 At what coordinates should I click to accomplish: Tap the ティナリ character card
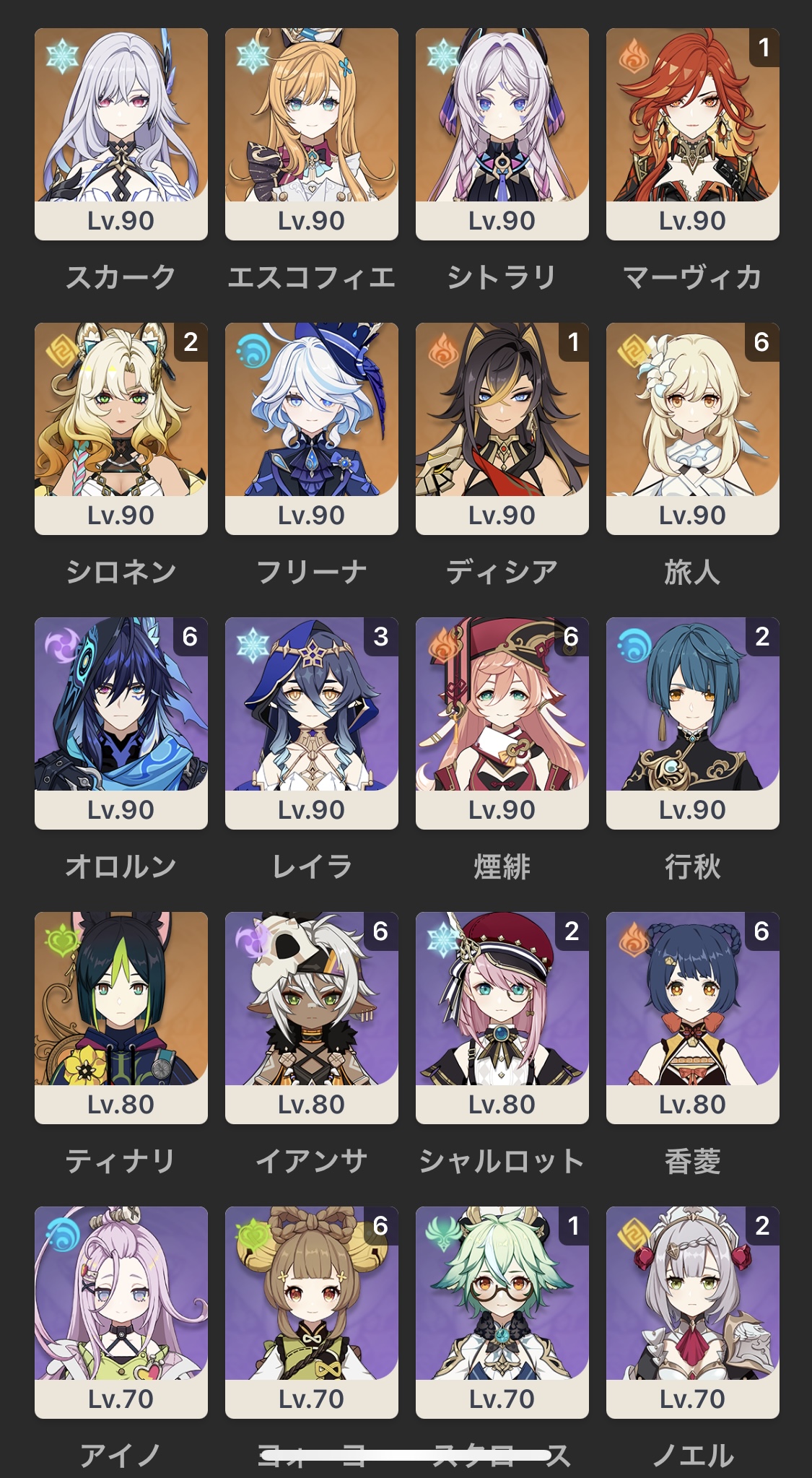click(x=121, y=1017)
